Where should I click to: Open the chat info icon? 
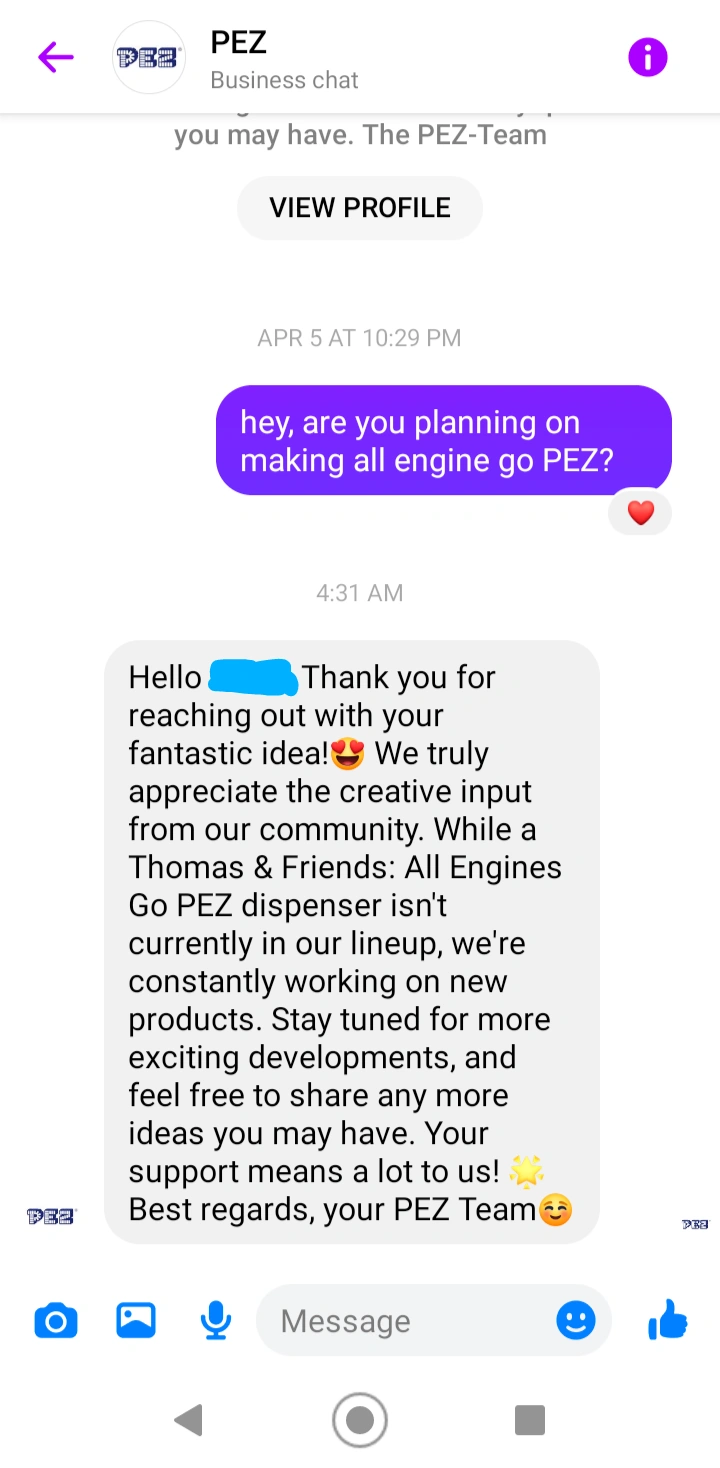647,58
